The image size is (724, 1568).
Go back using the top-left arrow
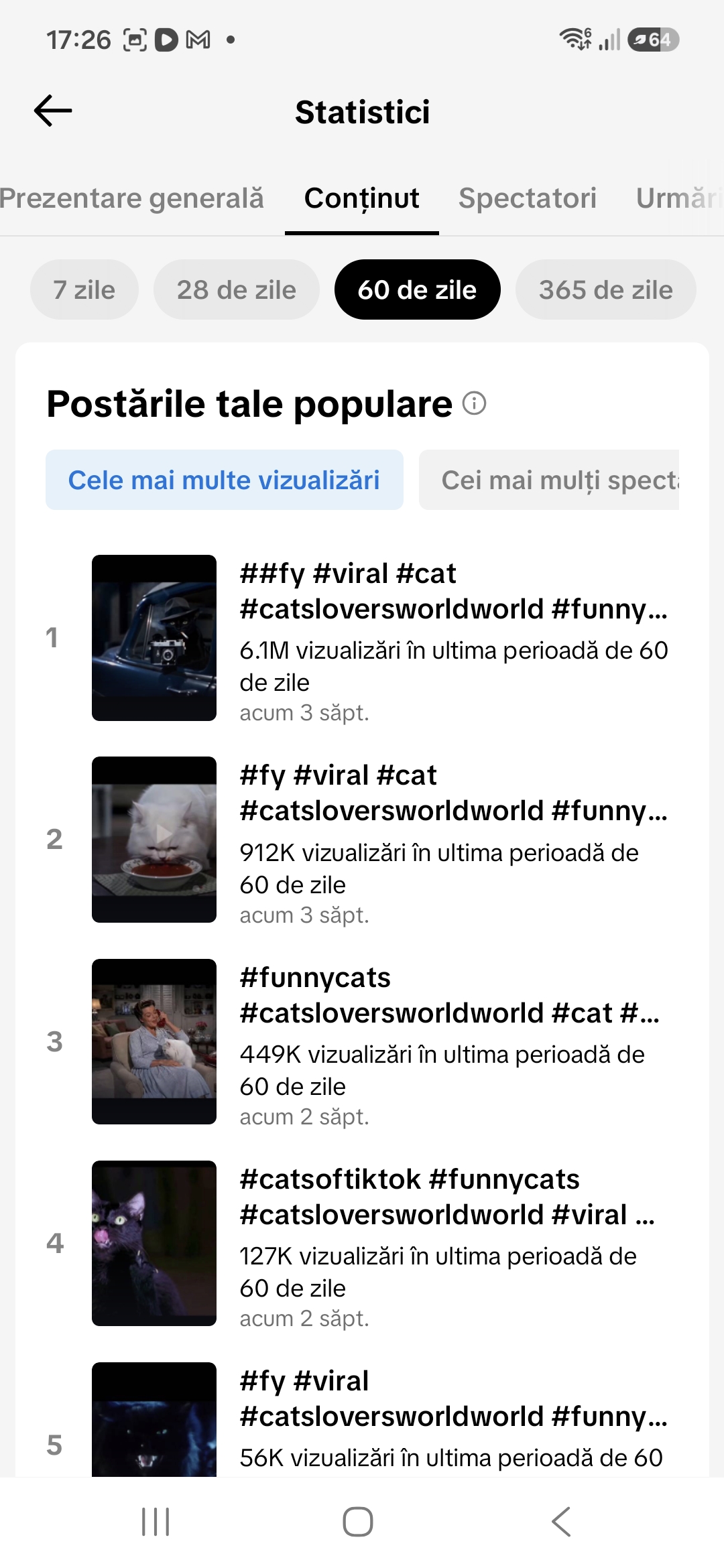(53, 111)
